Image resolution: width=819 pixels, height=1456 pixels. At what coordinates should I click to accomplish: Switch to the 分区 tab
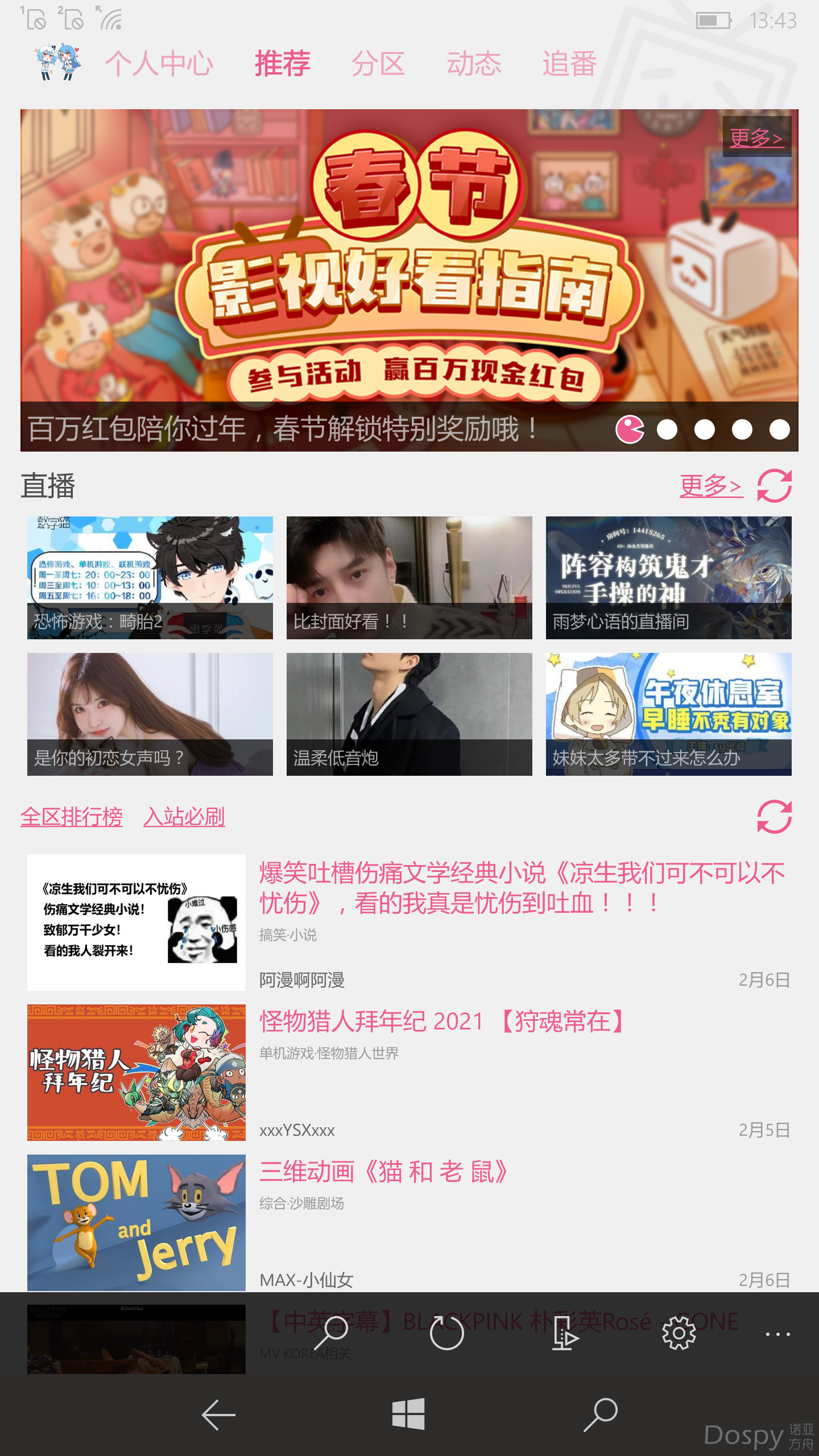[x=378, y=63]
